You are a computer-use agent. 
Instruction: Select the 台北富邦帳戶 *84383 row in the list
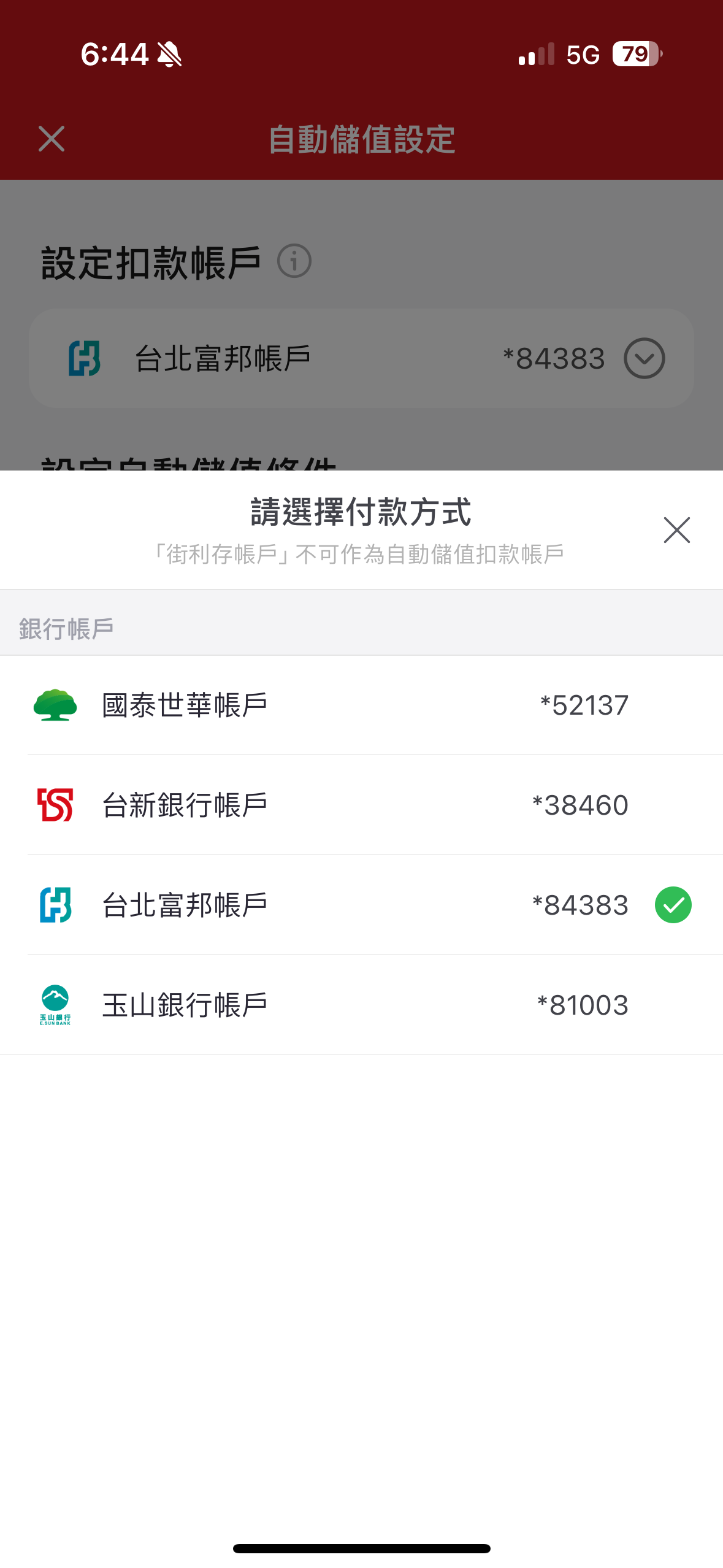coord(361,905)
